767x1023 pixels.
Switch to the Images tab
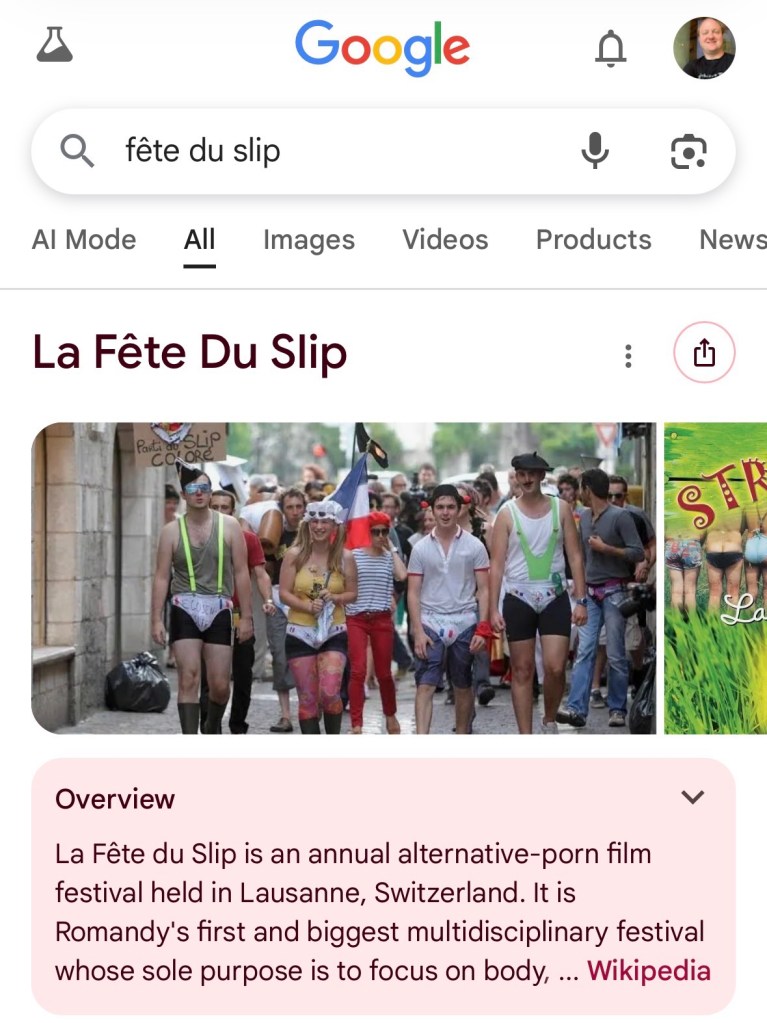pos(308,240)
